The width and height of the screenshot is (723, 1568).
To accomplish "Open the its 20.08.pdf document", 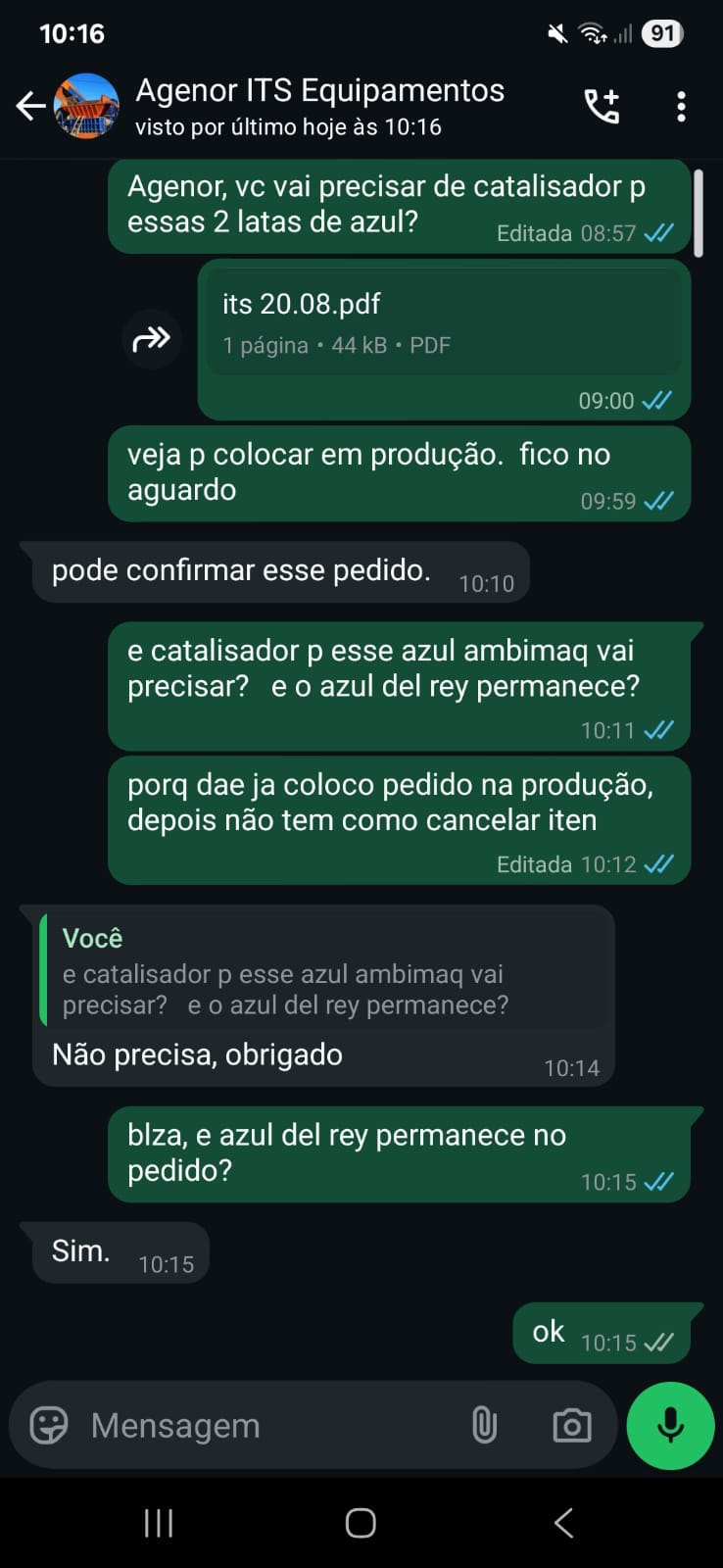I will [443, 322].
